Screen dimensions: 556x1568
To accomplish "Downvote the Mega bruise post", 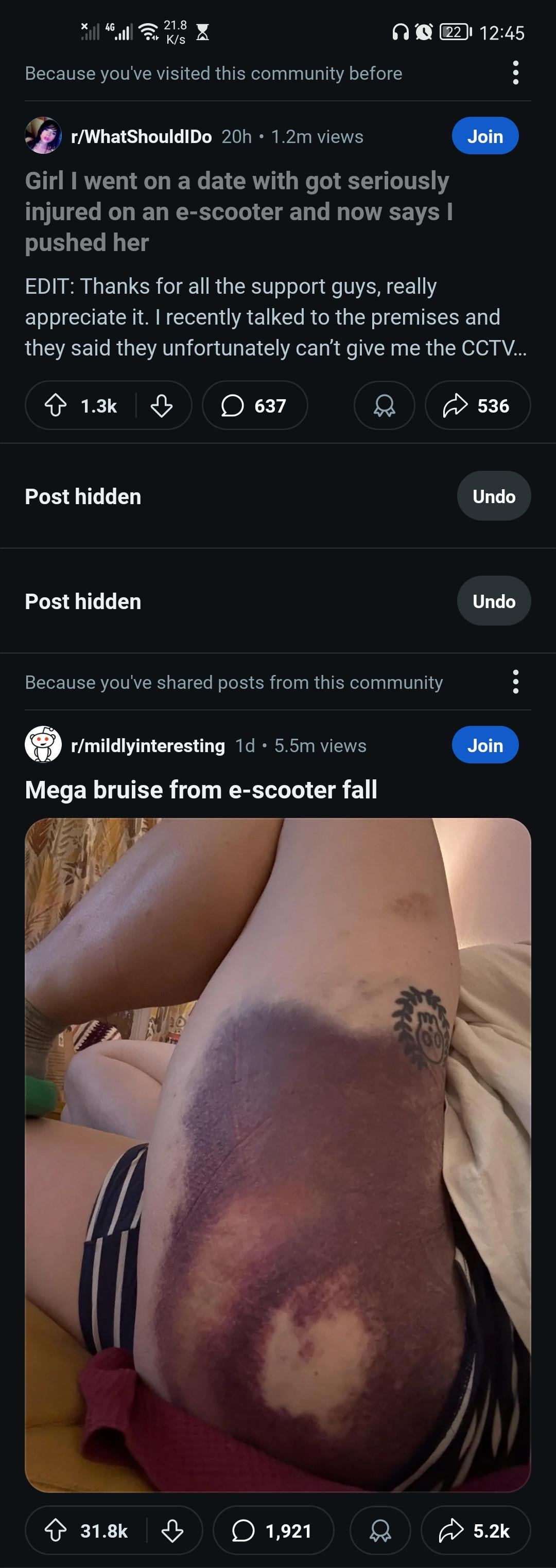I will click(172, 1530).
